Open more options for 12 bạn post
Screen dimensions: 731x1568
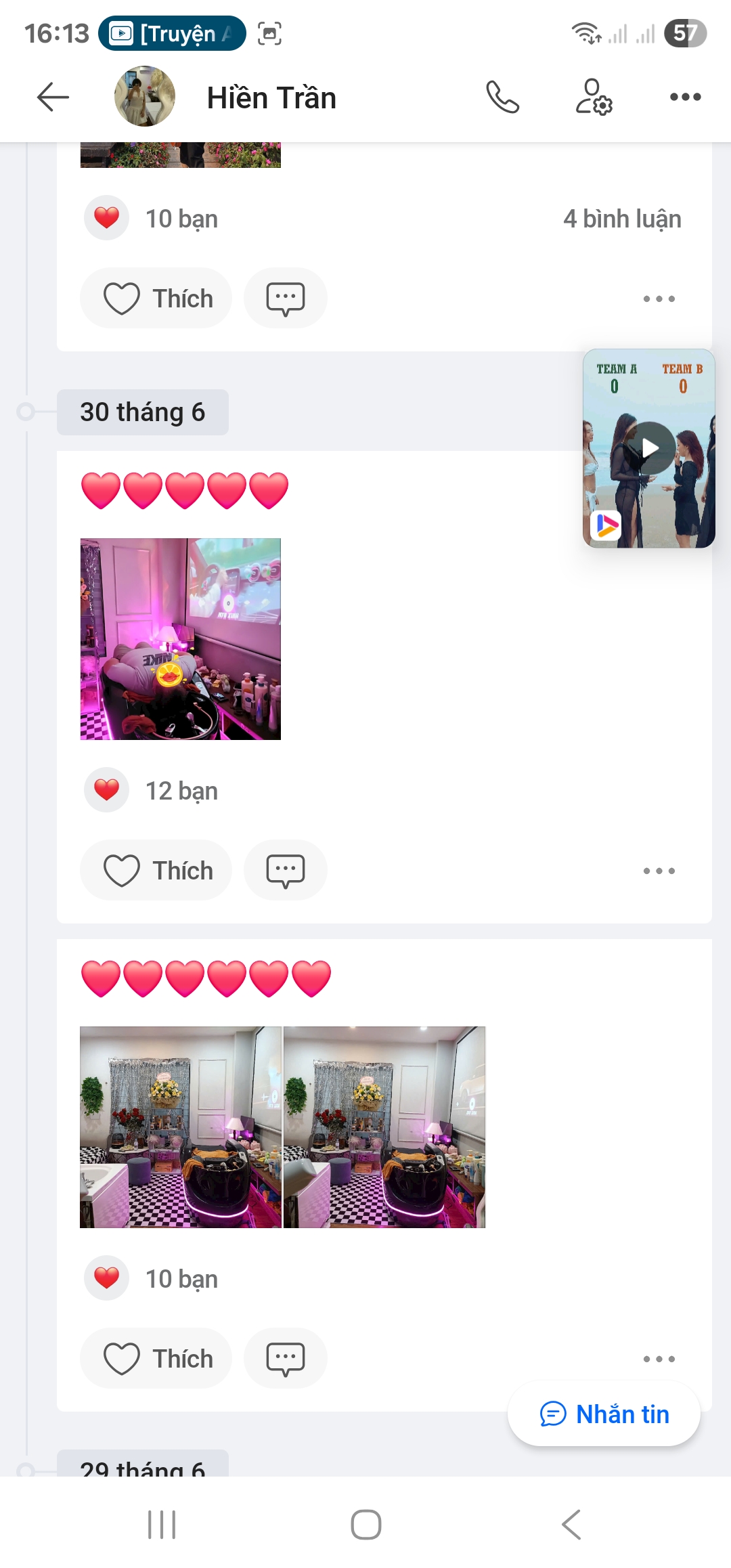(659, 871)
